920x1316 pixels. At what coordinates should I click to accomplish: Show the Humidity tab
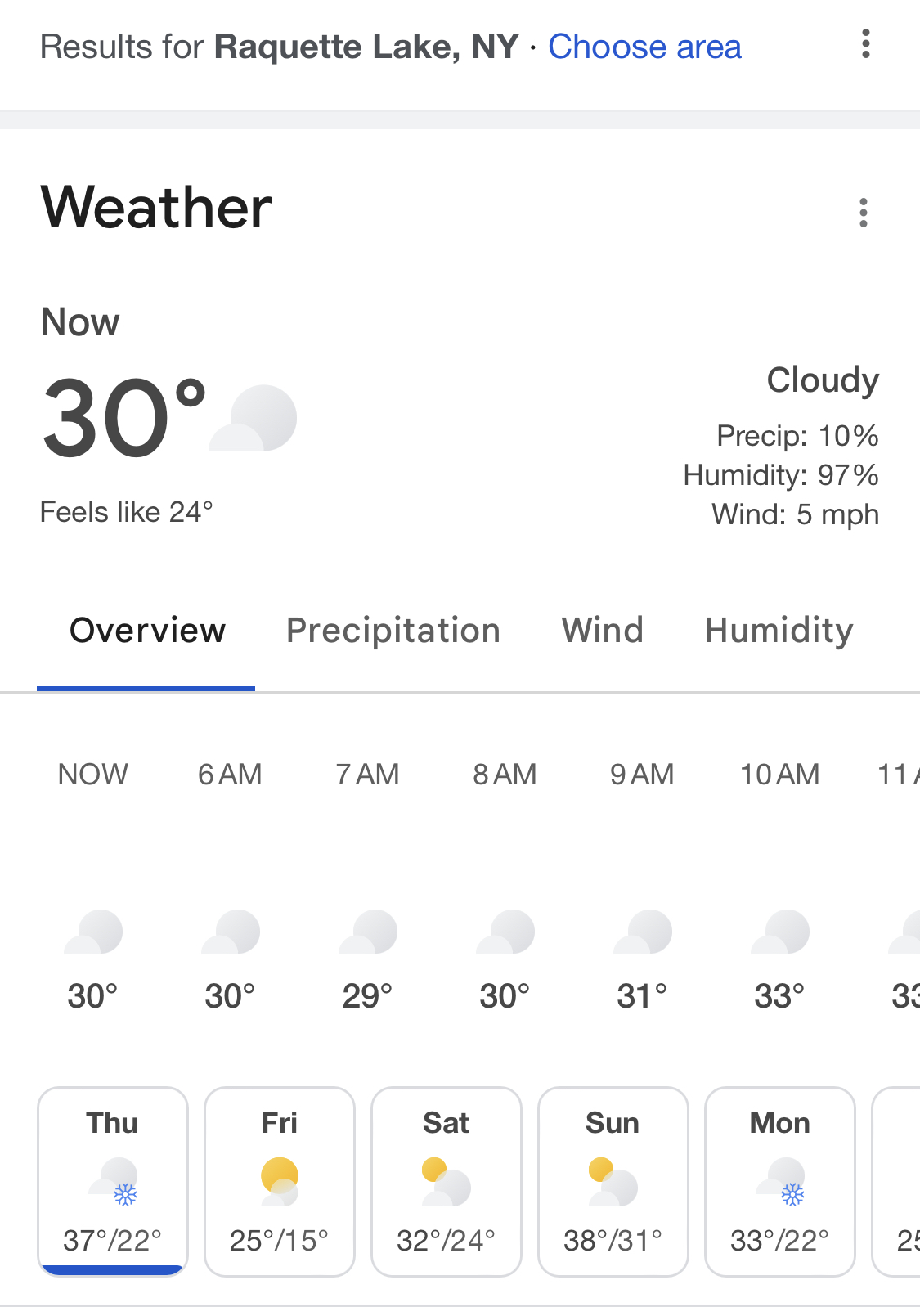pos(779,631)
